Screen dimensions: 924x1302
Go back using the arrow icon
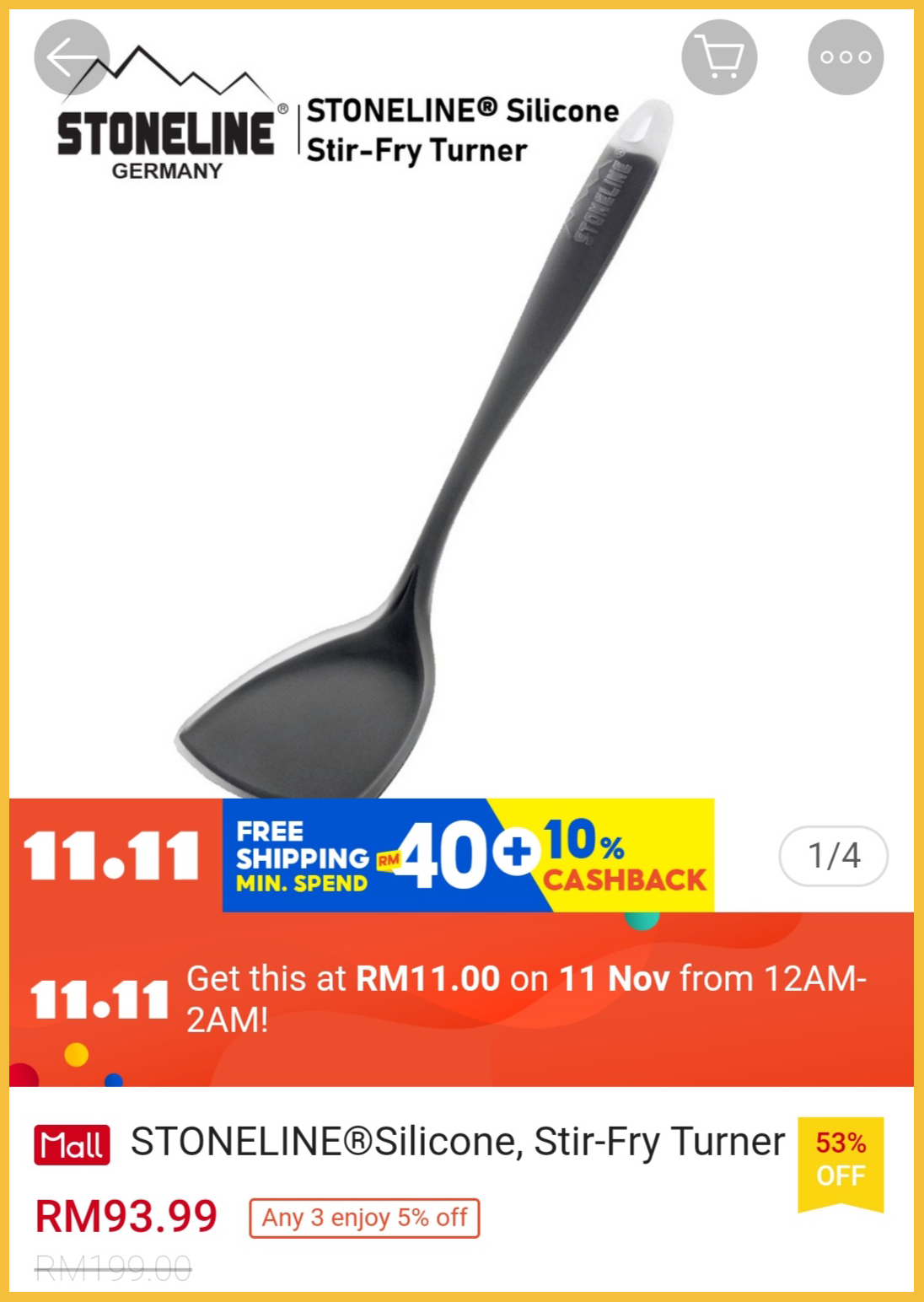click(72, 57)
